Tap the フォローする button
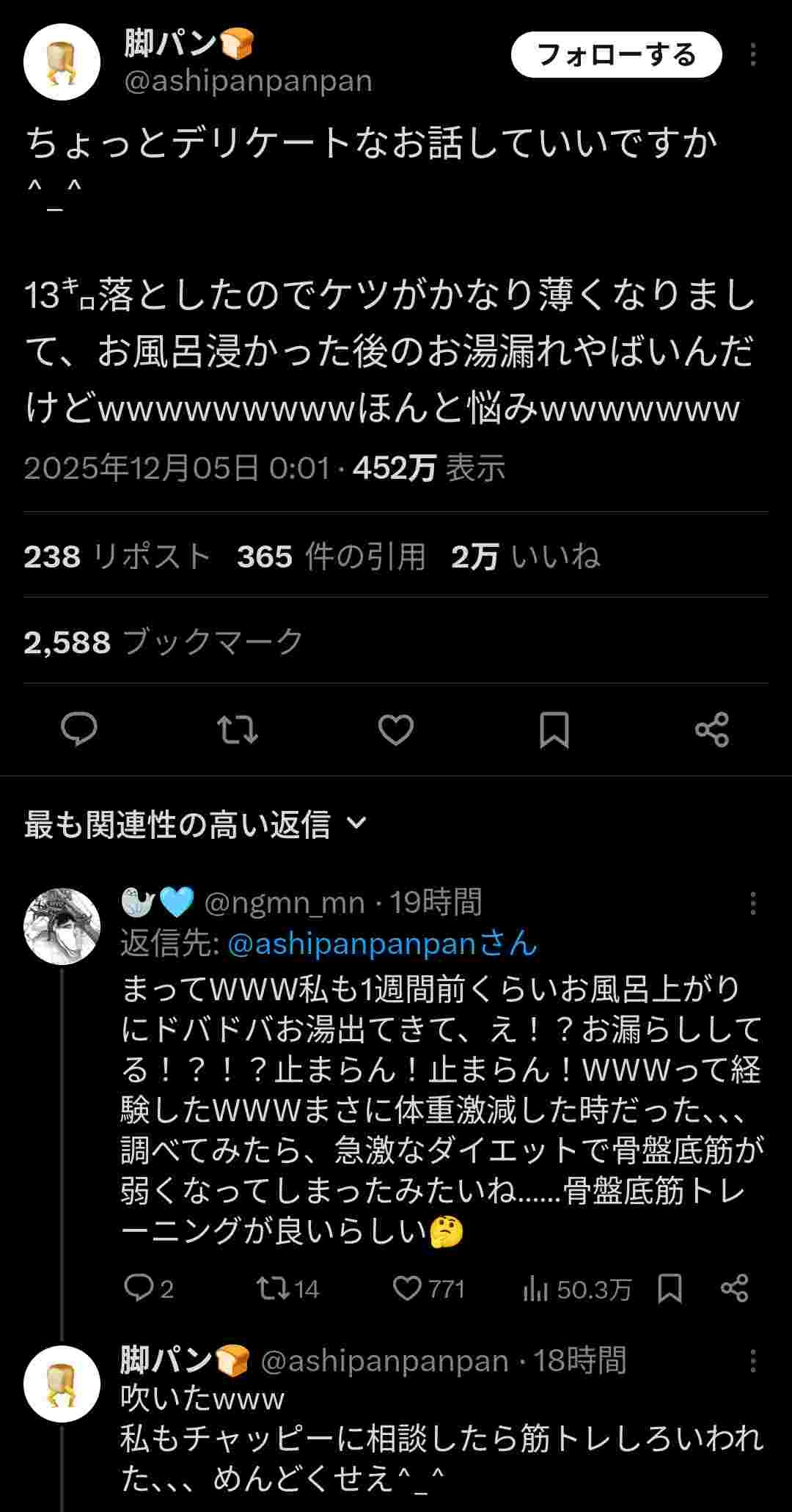This screenshot has height=1512, width=792. click(616, 55)
